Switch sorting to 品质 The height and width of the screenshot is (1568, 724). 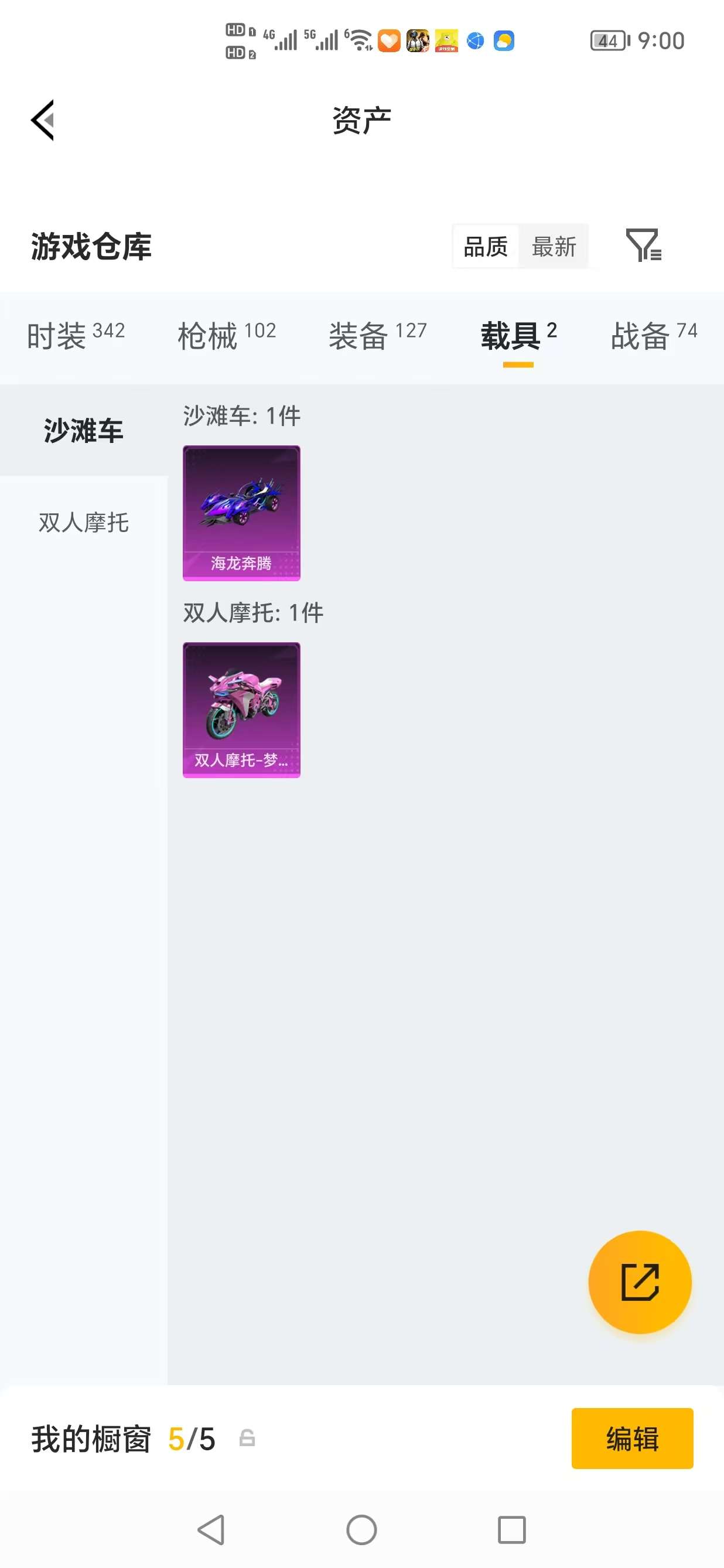484,246
